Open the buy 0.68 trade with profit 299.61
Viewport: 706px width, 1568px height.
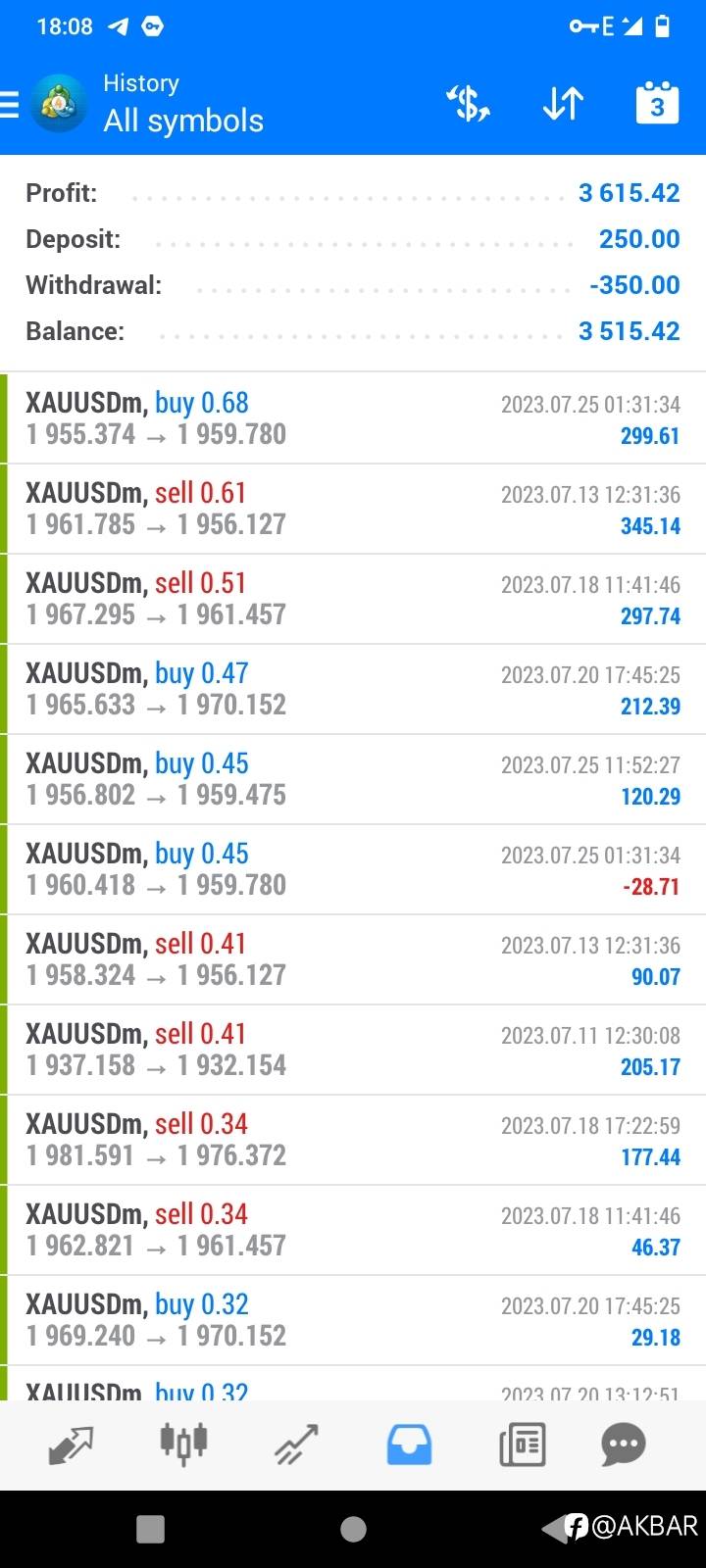click(353, 418)
